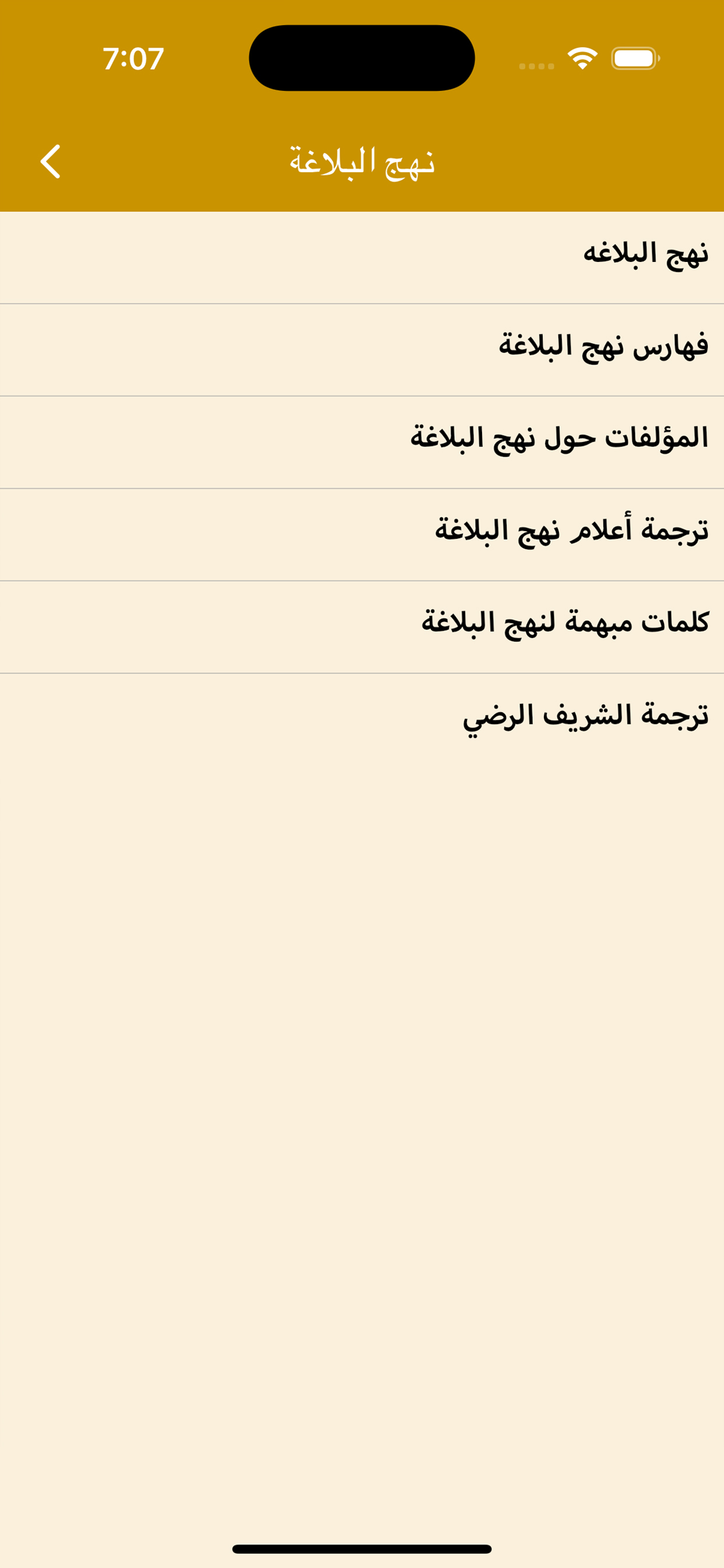Open ترجمة أعلام نهج البلاغة
Screen dimensions: 724x1568
(x=571, y=531)
